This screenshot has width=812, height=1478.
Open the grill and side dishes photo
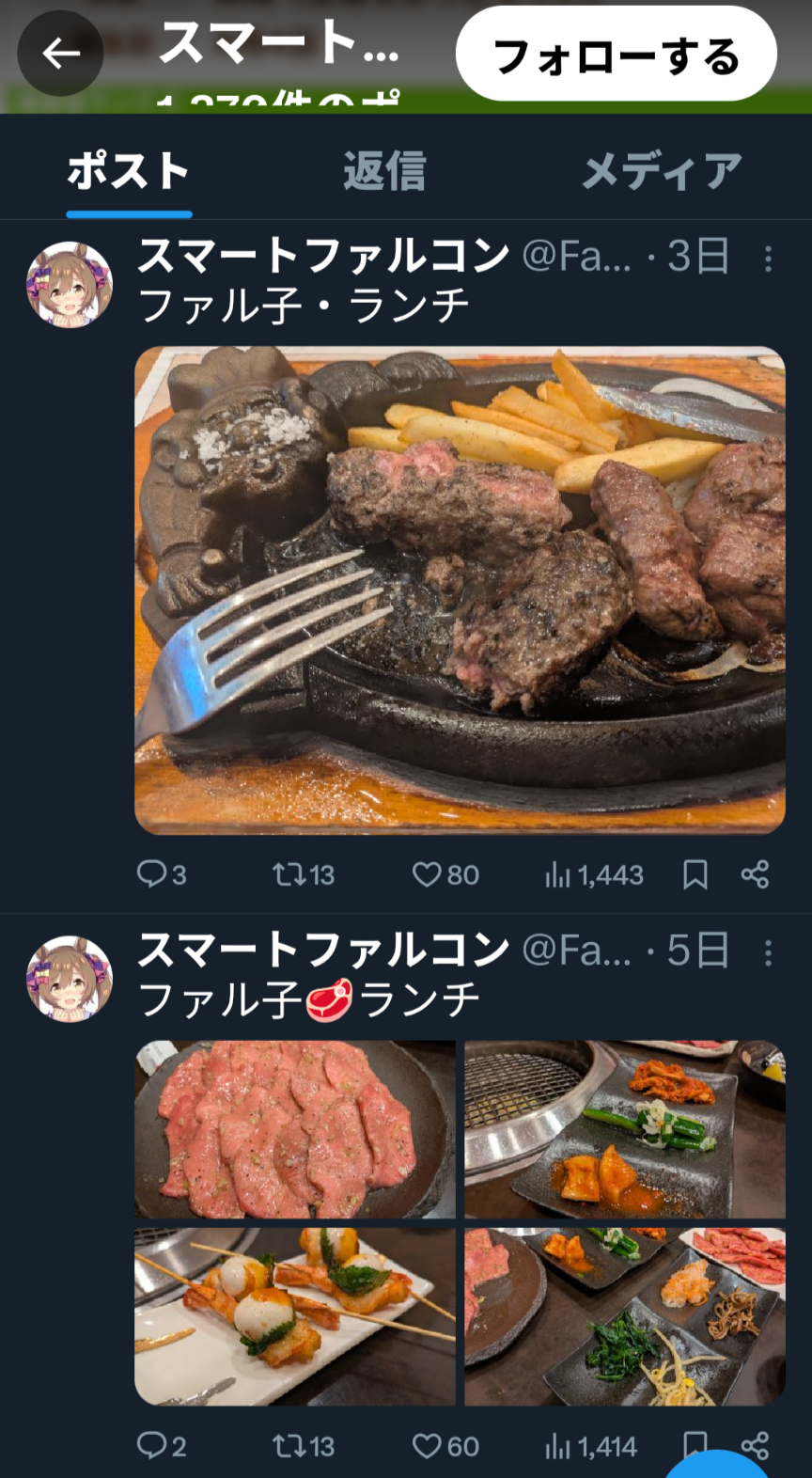(625, 1129)
